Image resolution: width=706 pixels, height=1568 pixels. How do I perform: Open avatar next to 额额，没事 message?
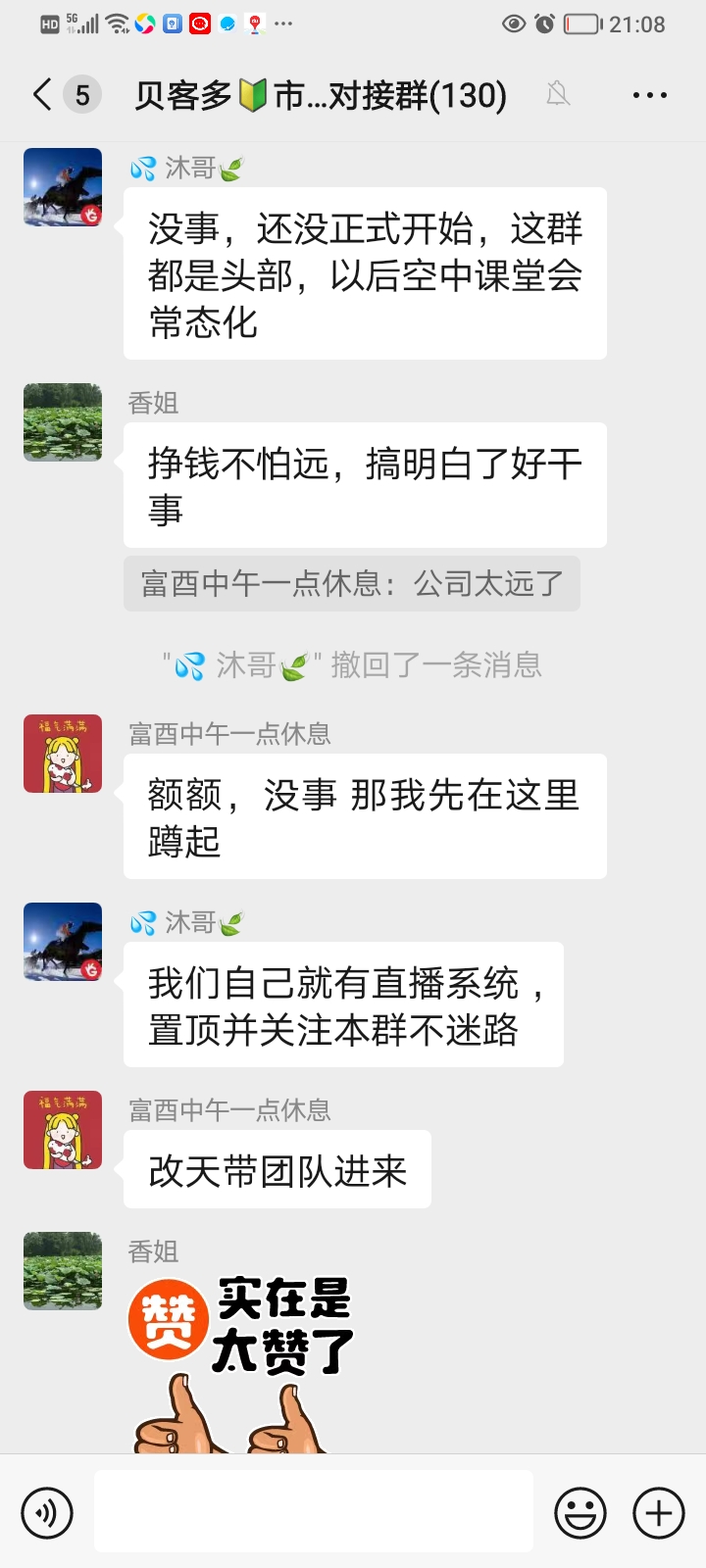pos(63,754)
